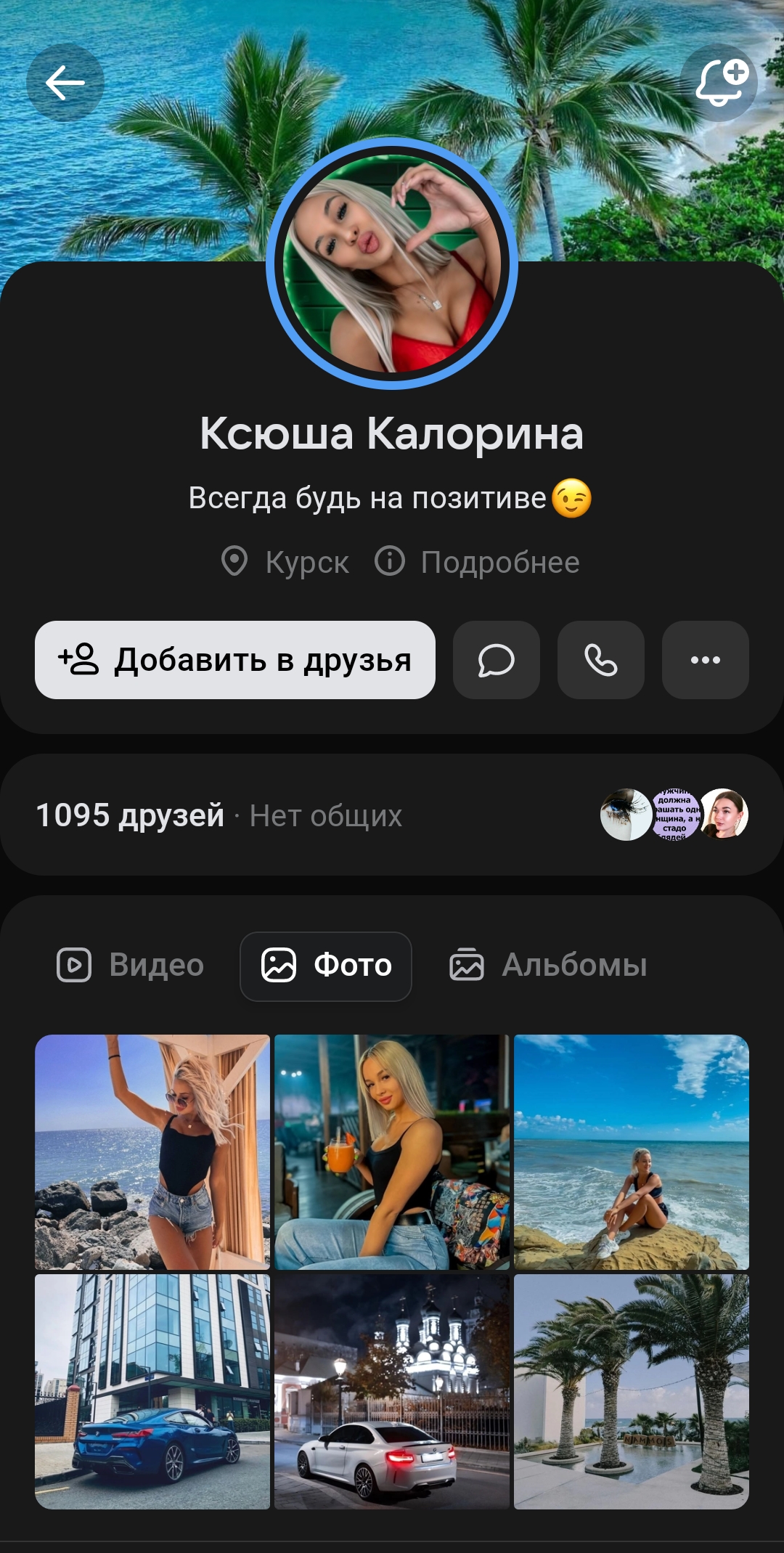
Task: Select the Фото tab
Action: pos(325,966)
